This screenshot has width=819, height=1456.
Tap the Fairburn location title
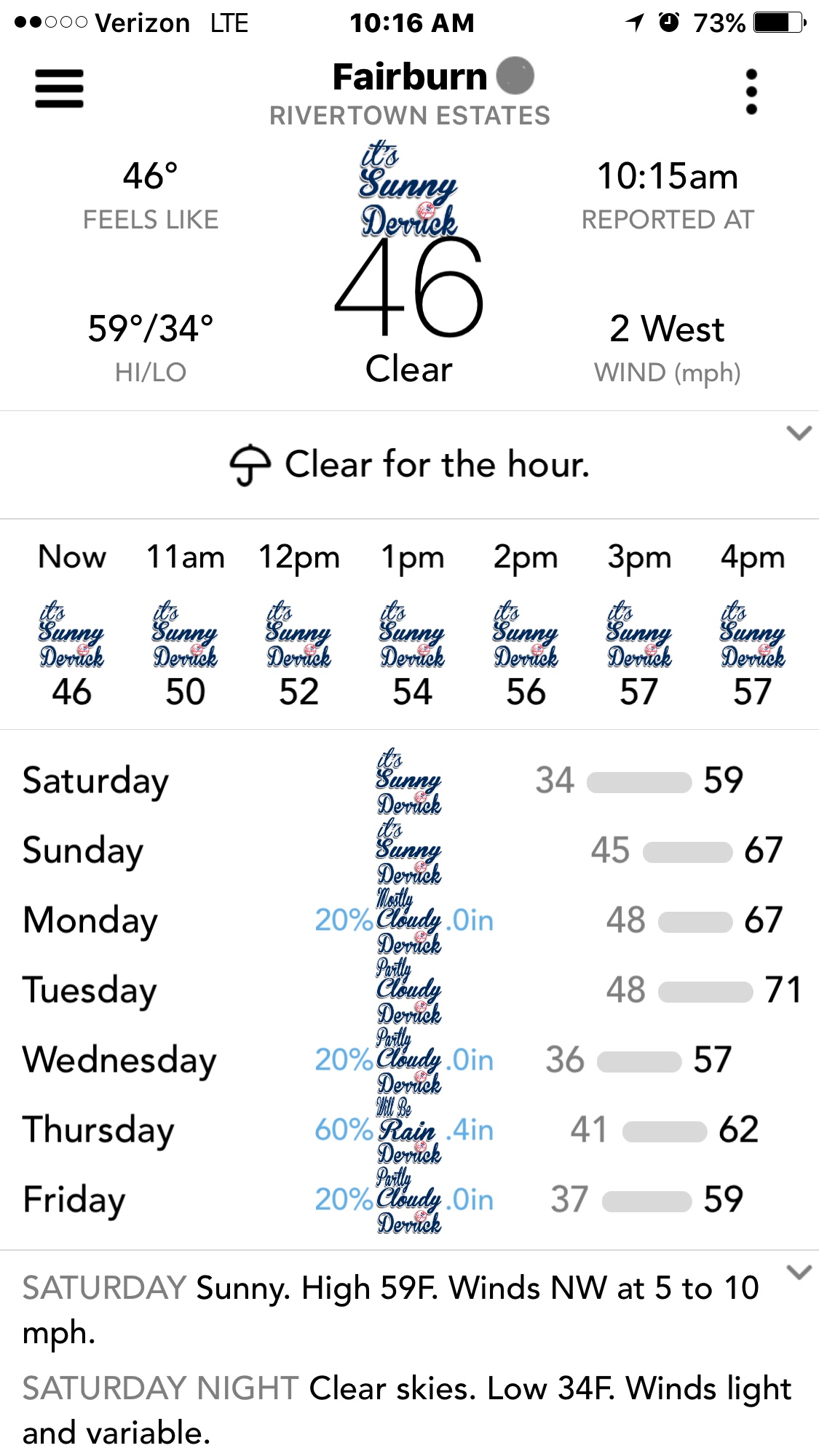click(410, 77)
